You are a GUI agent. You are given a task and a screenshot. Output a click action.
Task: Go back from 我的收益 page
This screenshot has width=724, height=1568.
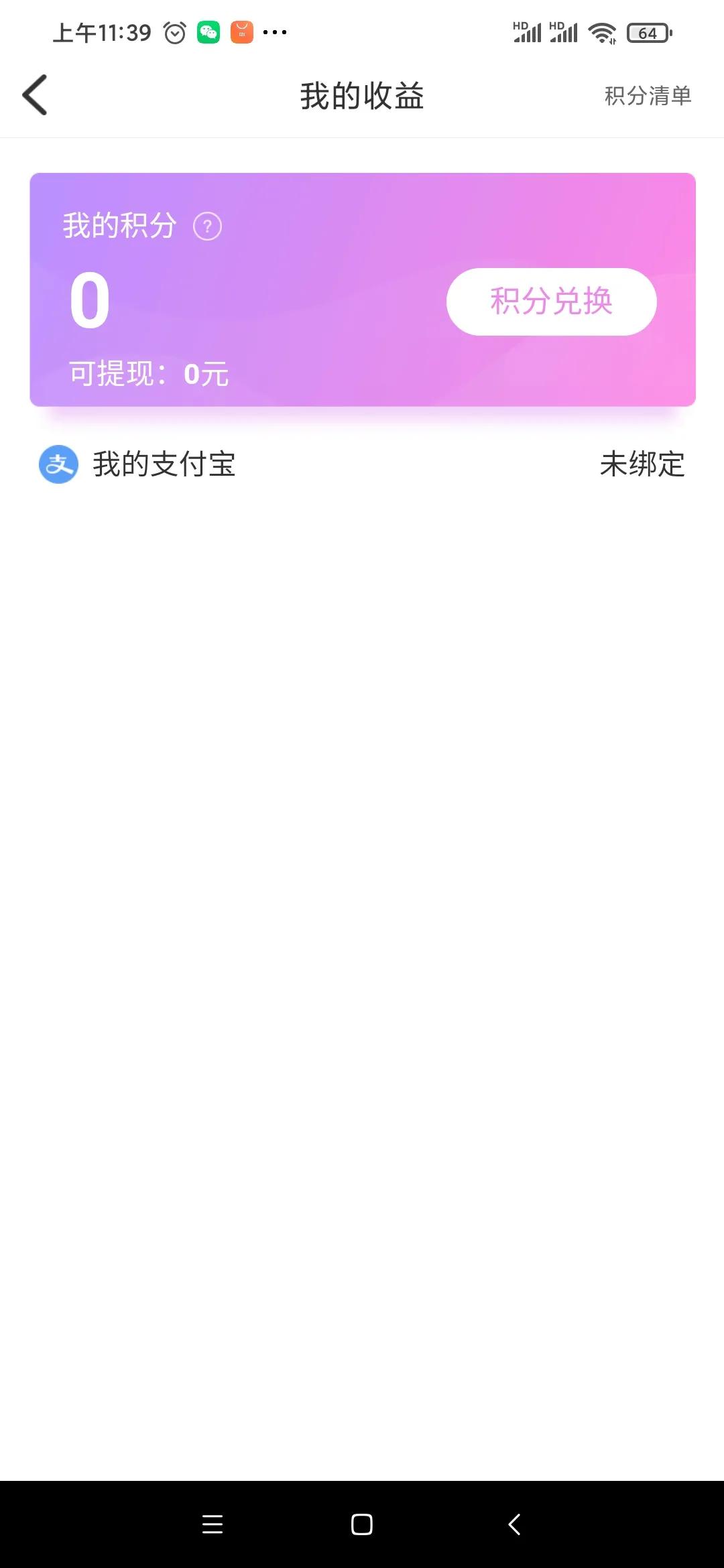pyautogui.click(x=35, y=95)
